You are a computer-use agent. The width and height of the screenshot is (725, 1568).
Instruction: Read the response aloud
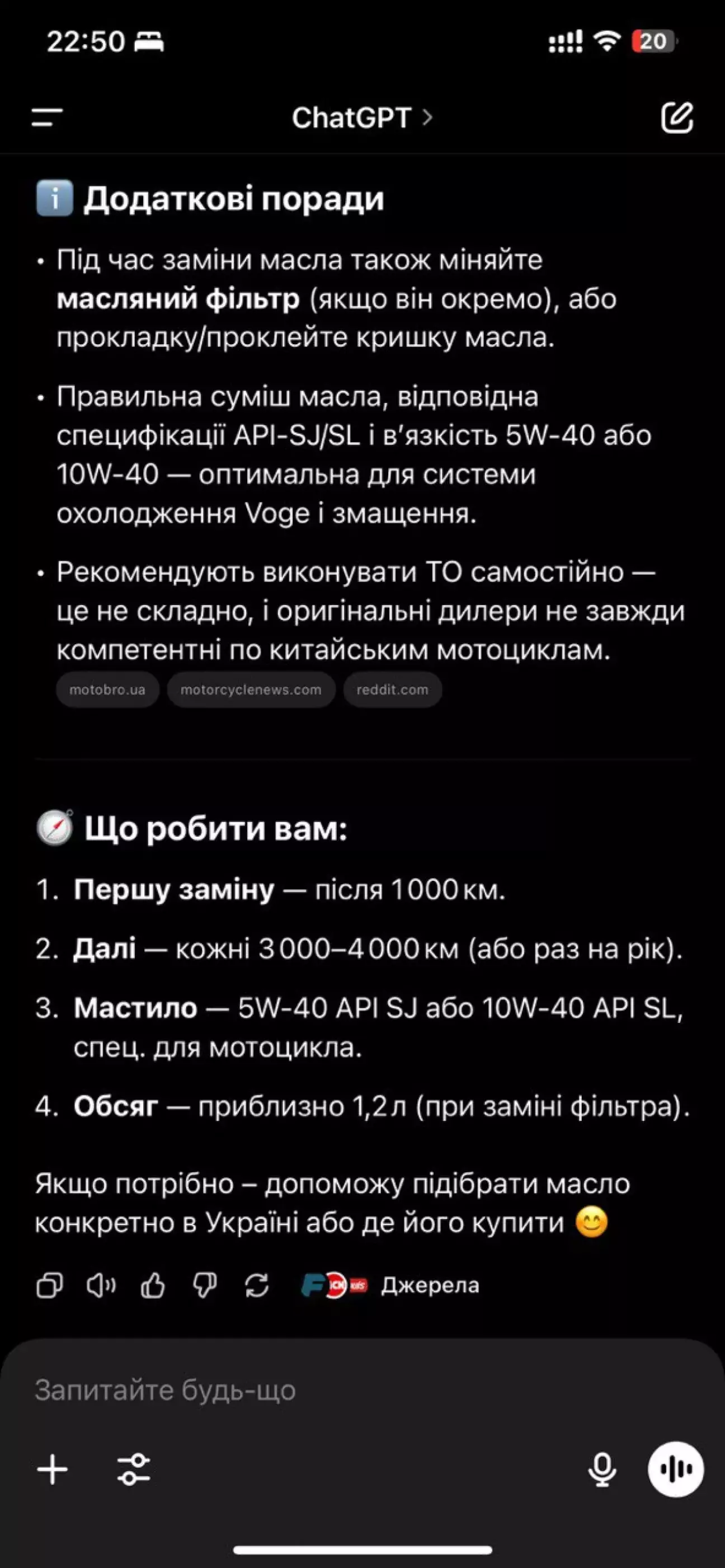[101, 1285]
